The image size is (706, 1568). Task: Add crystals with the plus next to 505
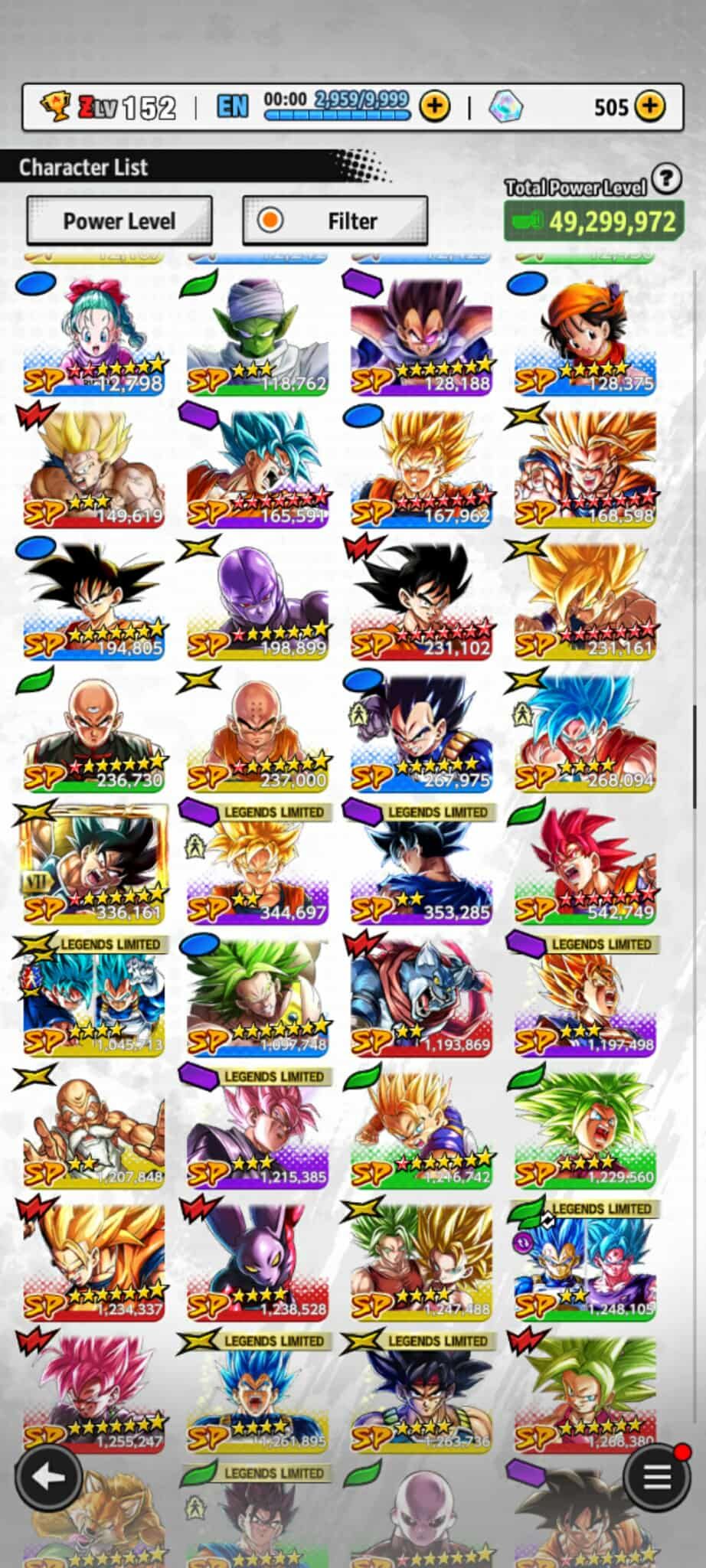650,106
